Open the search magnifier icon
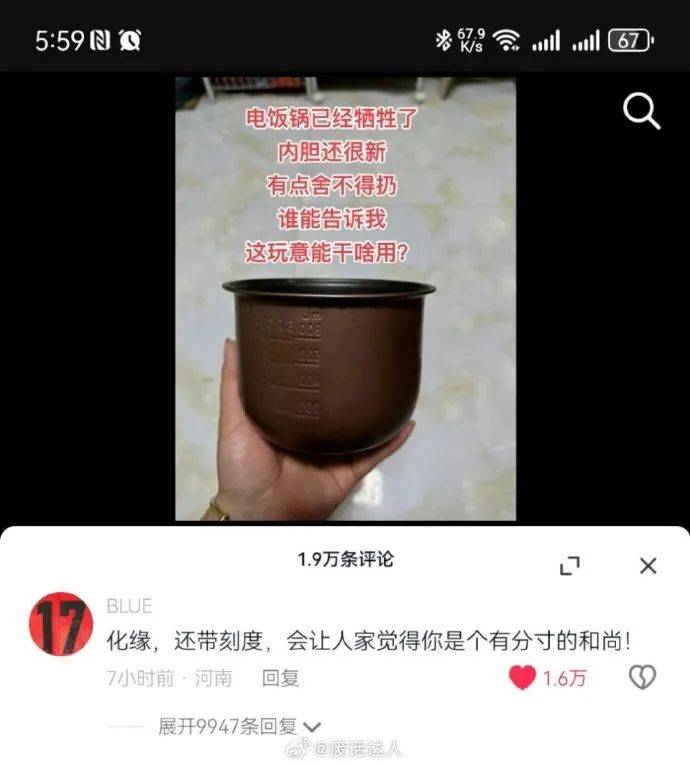690x765 pixels. point(641,112)
